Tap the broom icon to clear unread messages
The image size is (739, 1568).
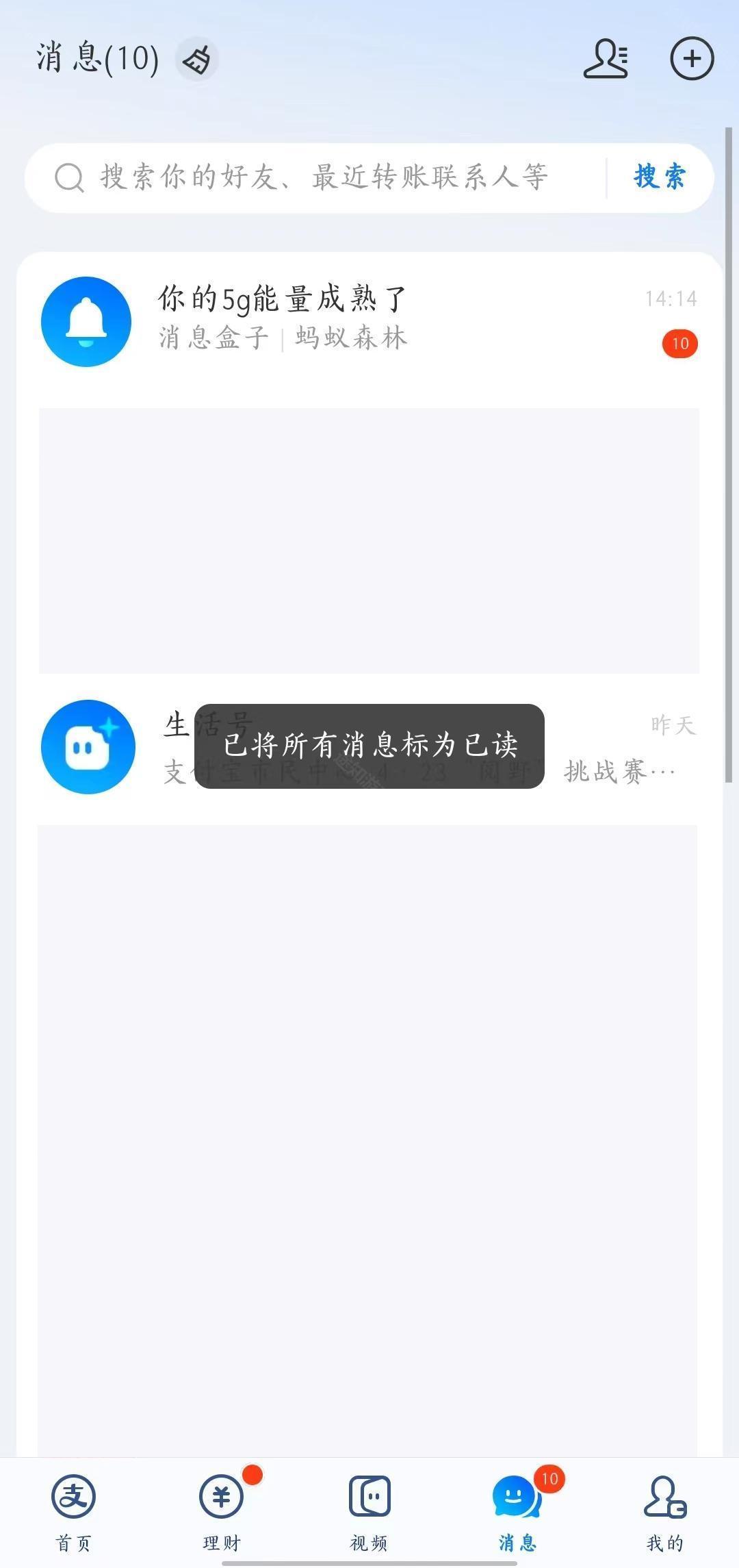click(x=197, y=60)
